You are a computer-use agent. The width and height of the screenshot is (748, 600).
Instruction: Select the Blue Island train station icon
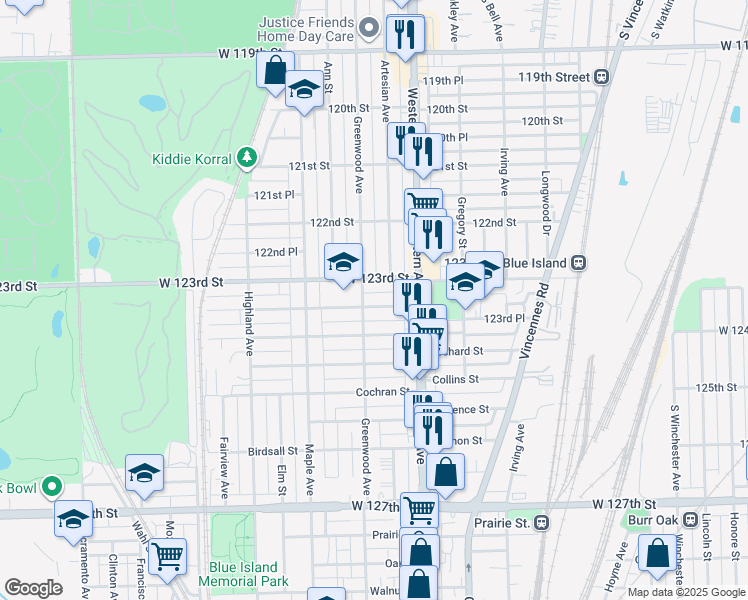pos(579,263)
